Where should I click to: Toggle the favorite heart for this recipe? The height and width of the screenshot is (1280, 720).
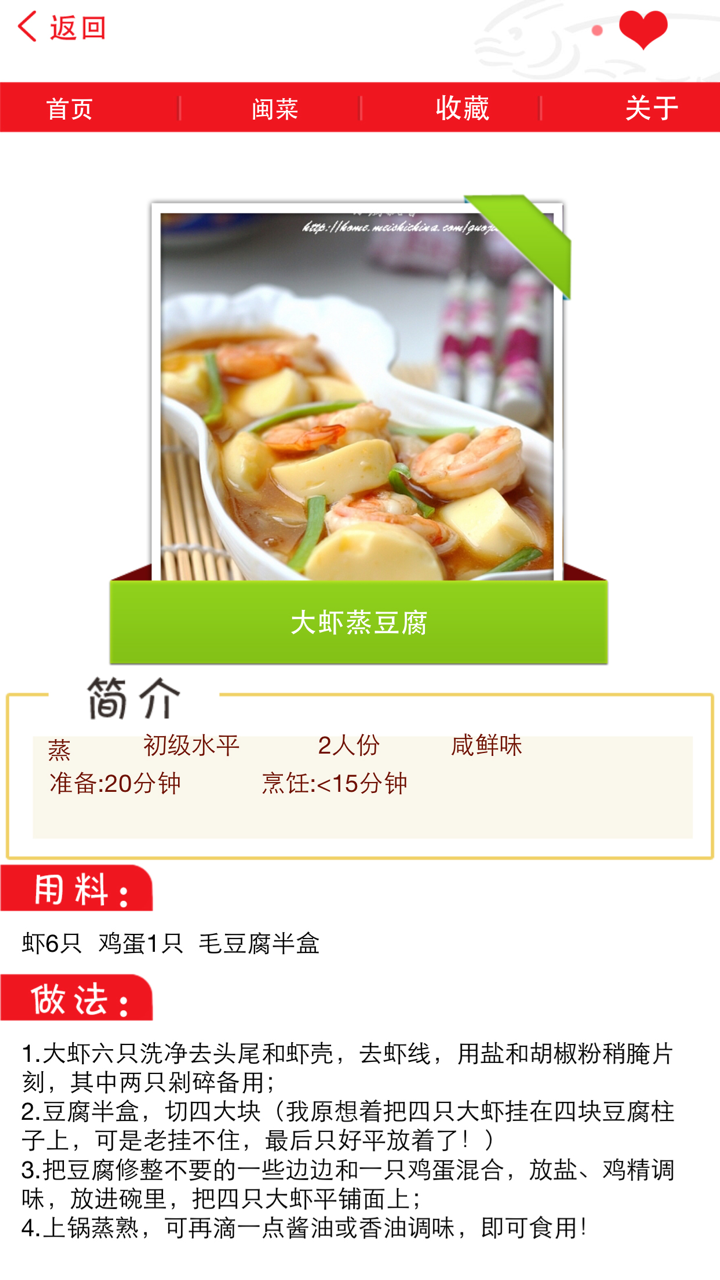coord(645,27)
